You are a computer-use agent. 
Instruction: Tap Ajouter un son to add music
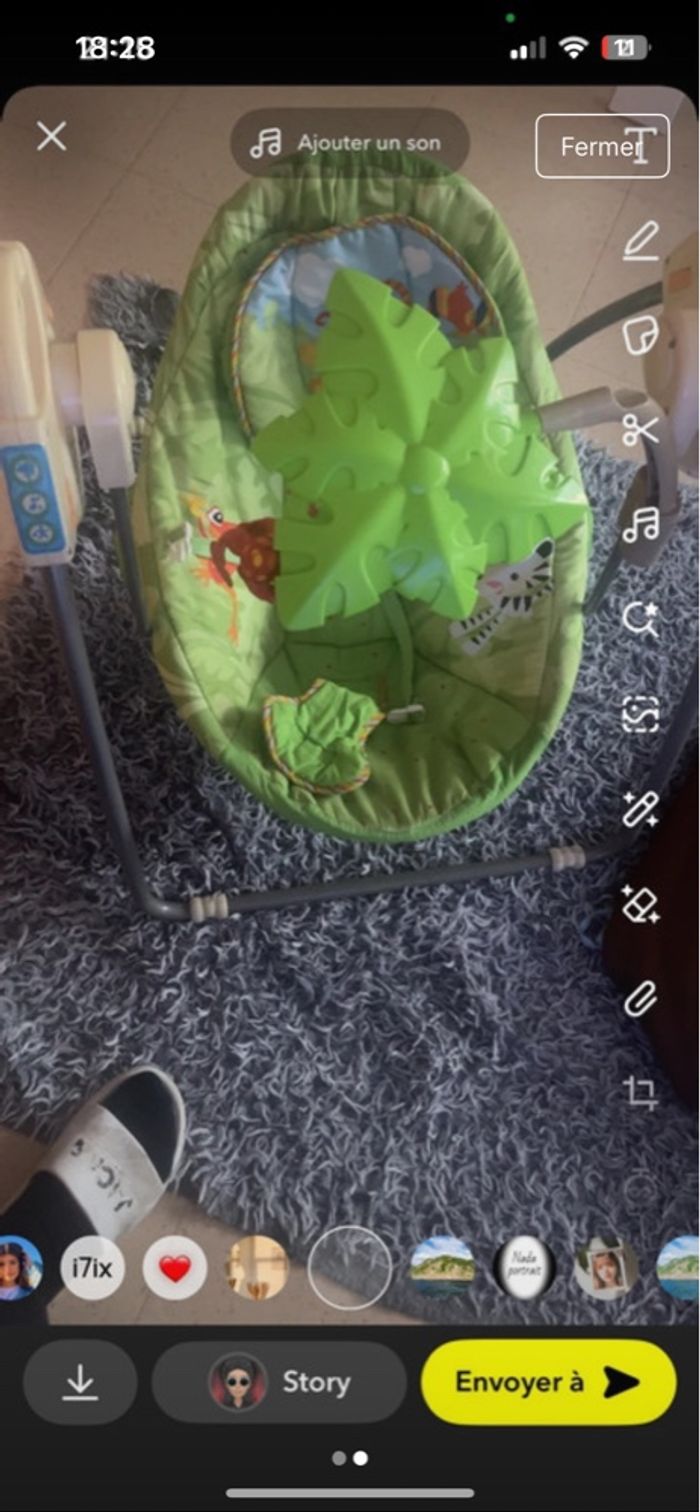pyautogui.click(x=349, y=143)
